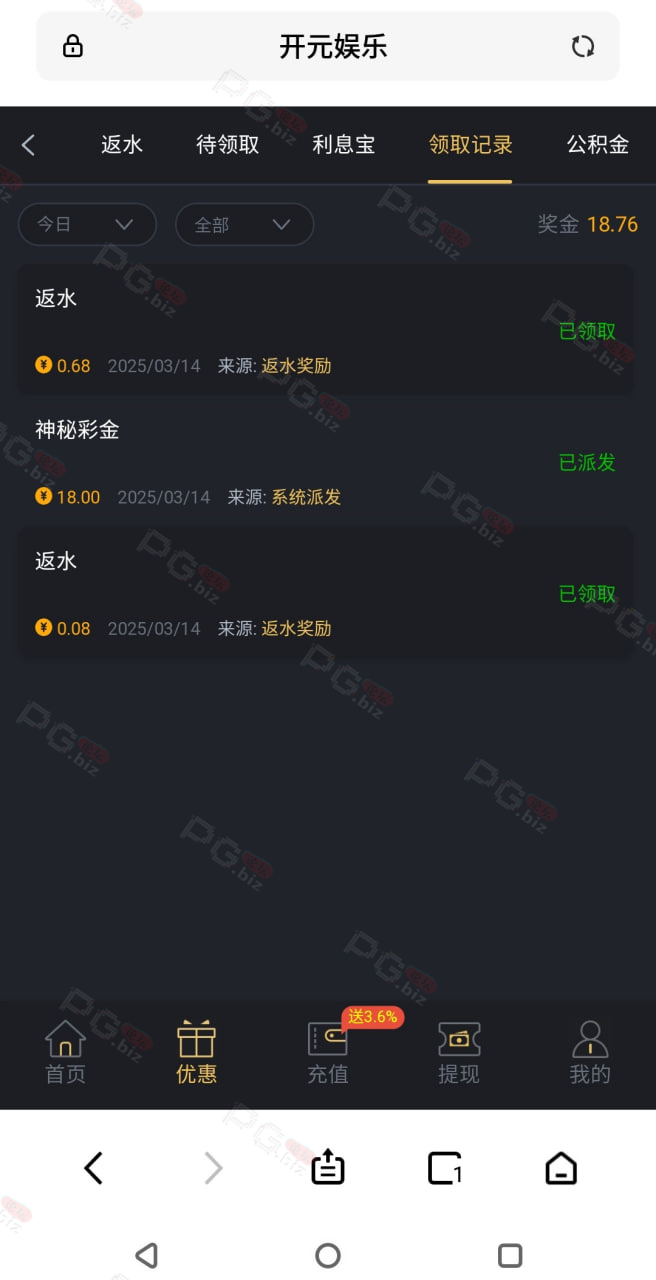
Task: Select the 利息宝 tab
Action: coord(344,144)
